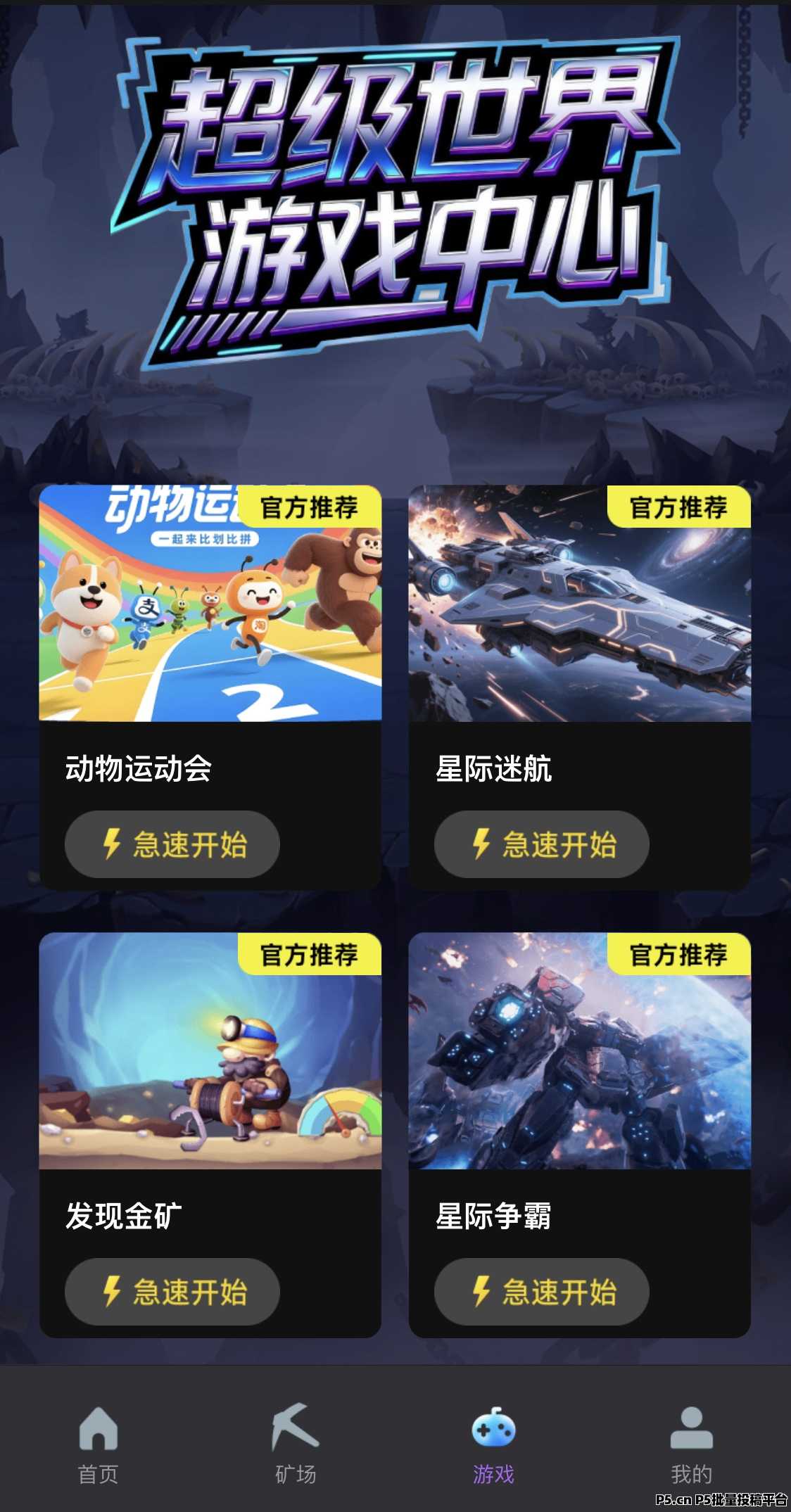Click the lightning bolt icon on 星际争霸 button
791x1512 pixels.
point(481,1290)
